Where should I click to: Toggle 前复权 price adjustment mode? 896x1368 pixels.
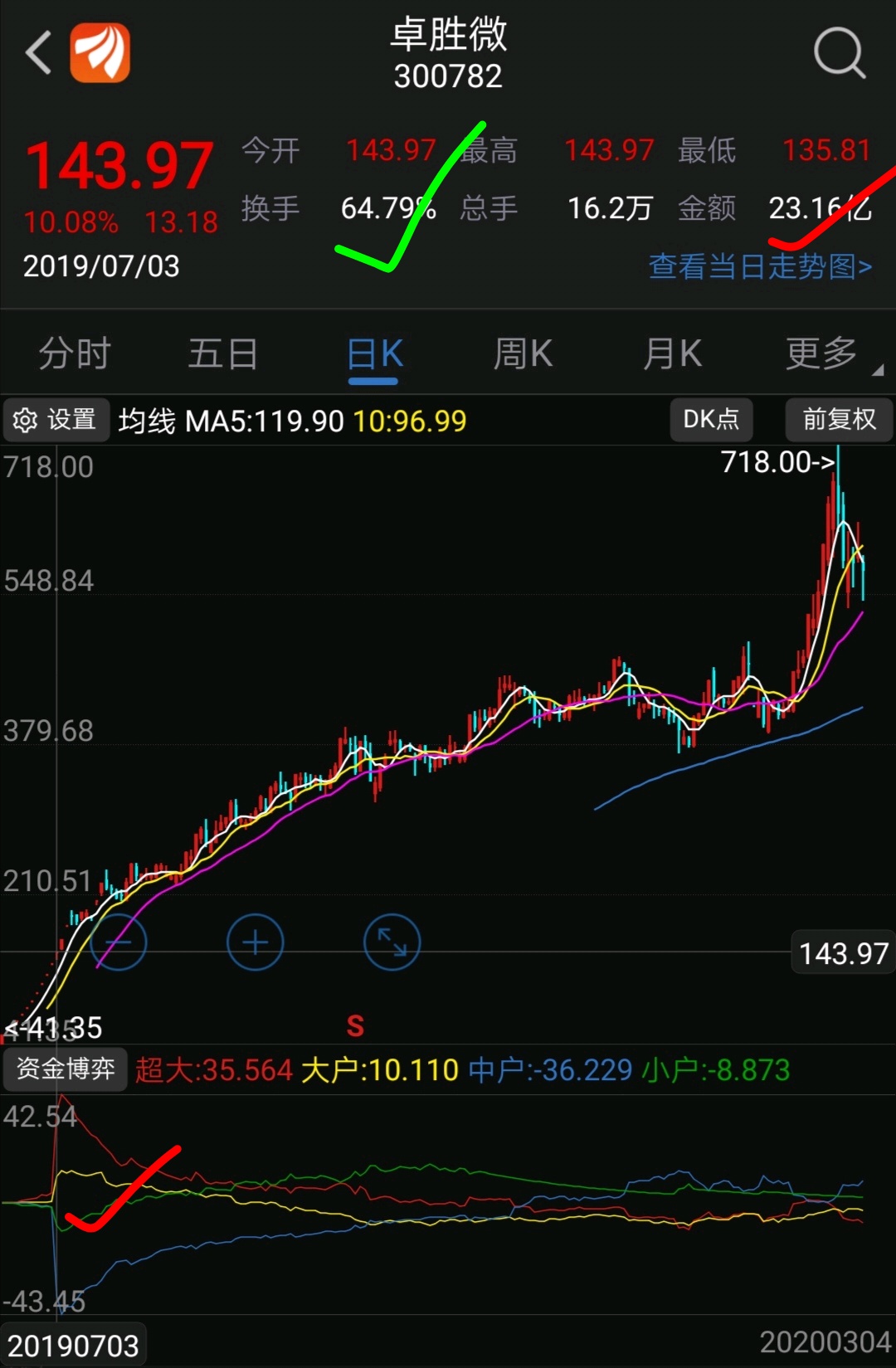[839, 420]
